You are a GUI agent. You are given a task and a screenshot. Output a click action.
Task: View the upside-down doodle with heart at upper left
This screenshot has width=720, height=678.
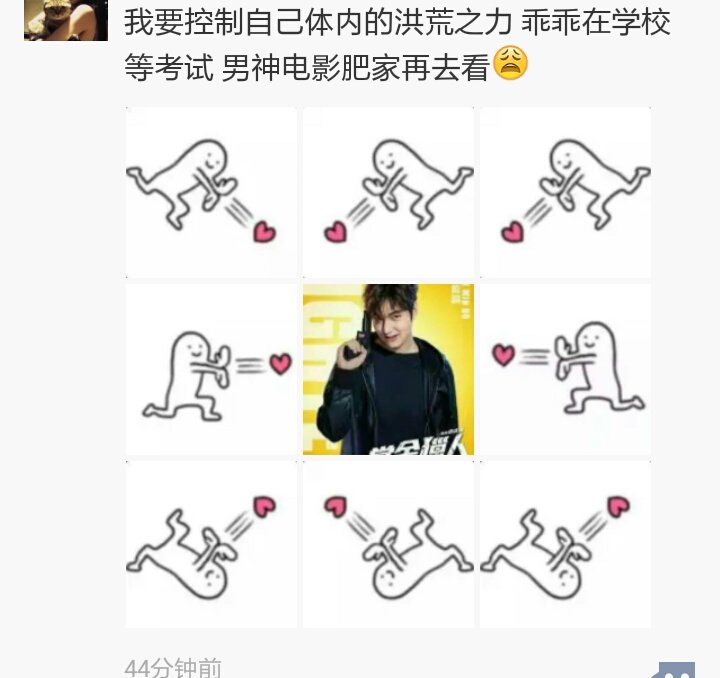pos(388,545)
